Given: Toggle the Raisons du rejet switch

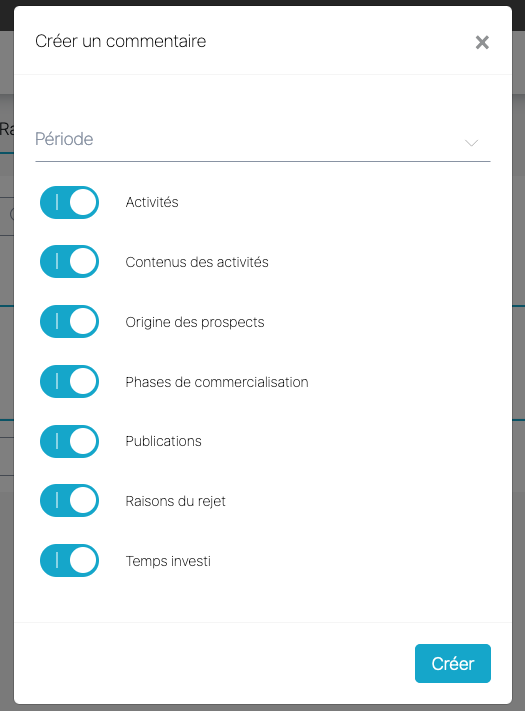Looking at the screenshot, I should (69, 501).
